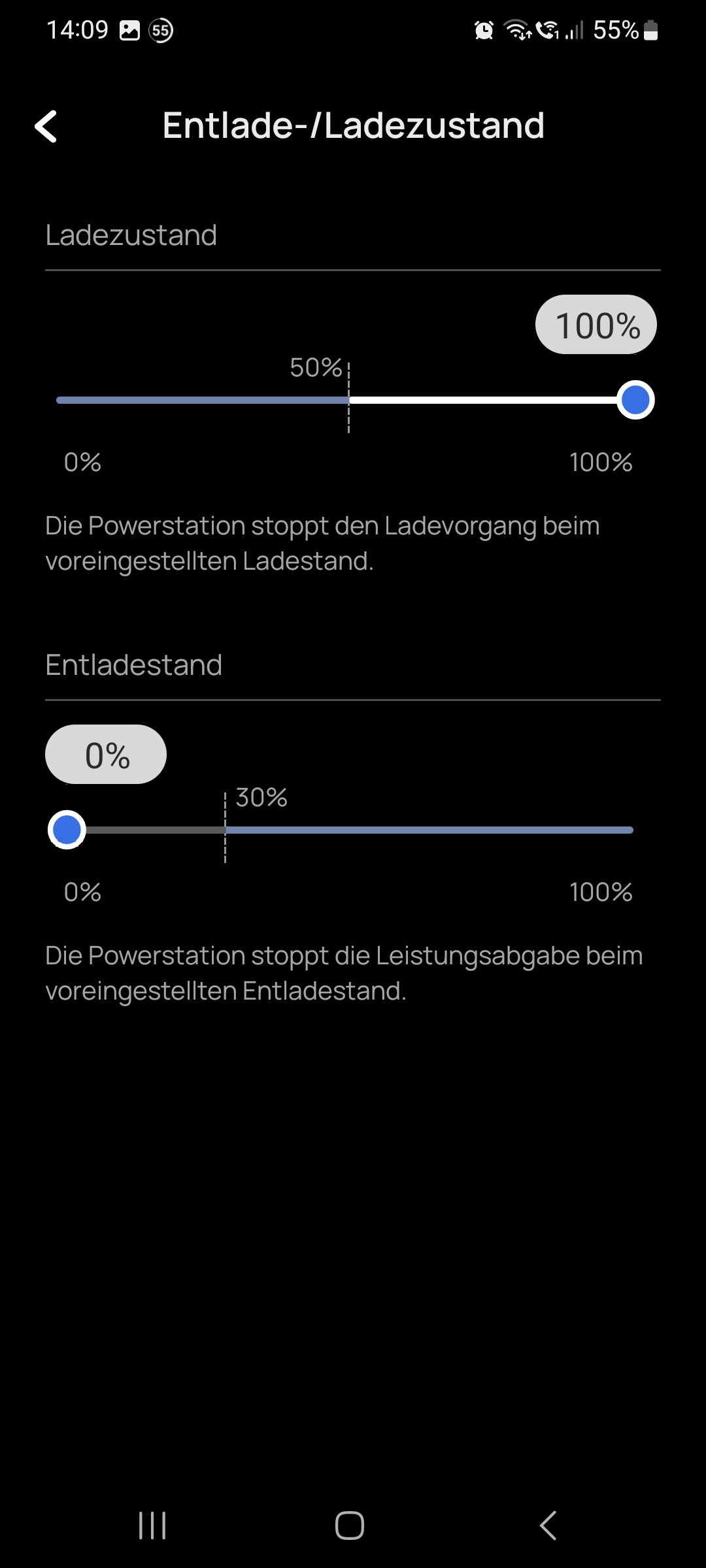Tap the system back button
Screen dimensions: 706x1568
tap(548, 1526)
